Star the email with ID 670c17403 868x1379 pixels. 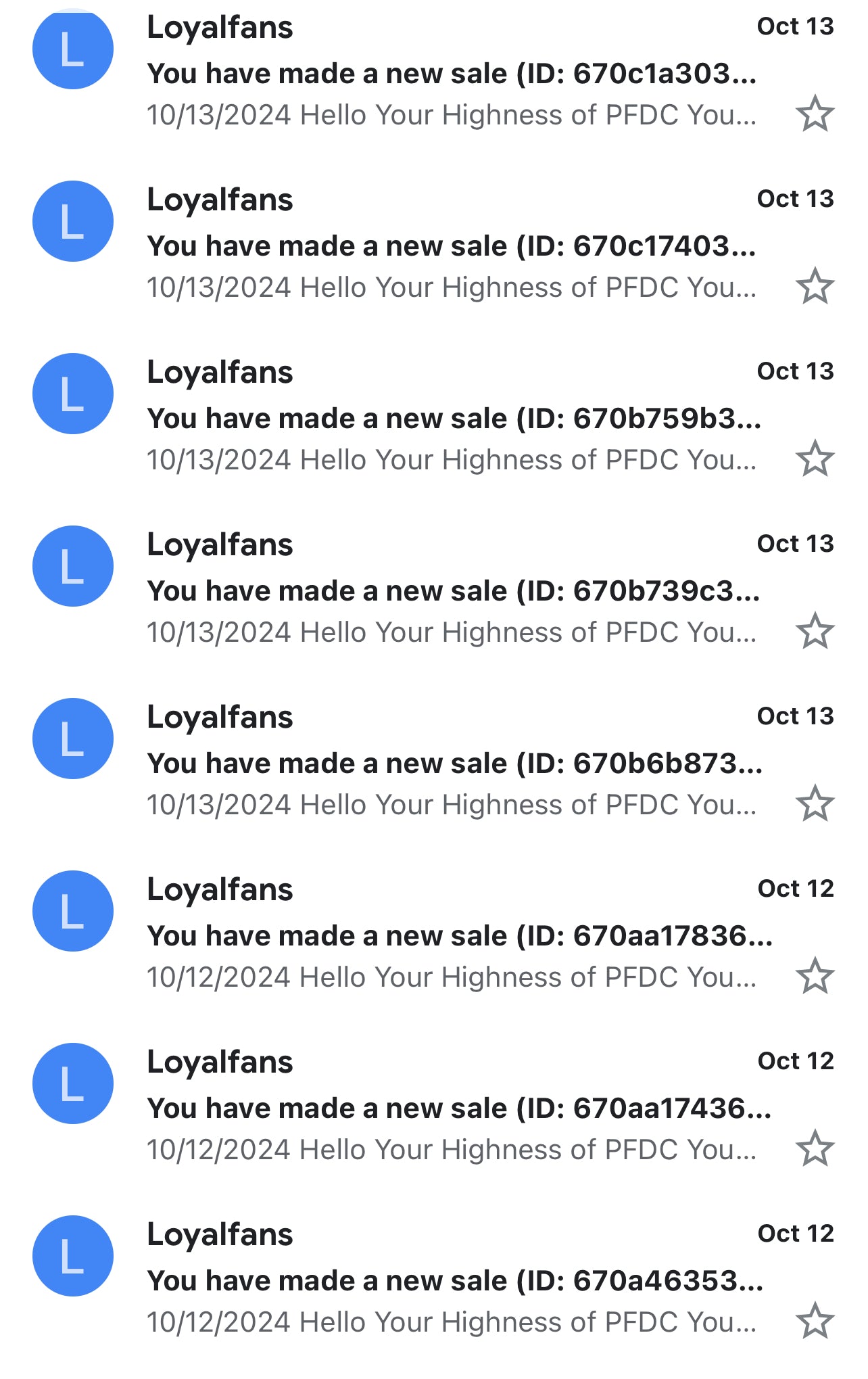point(815,286)
